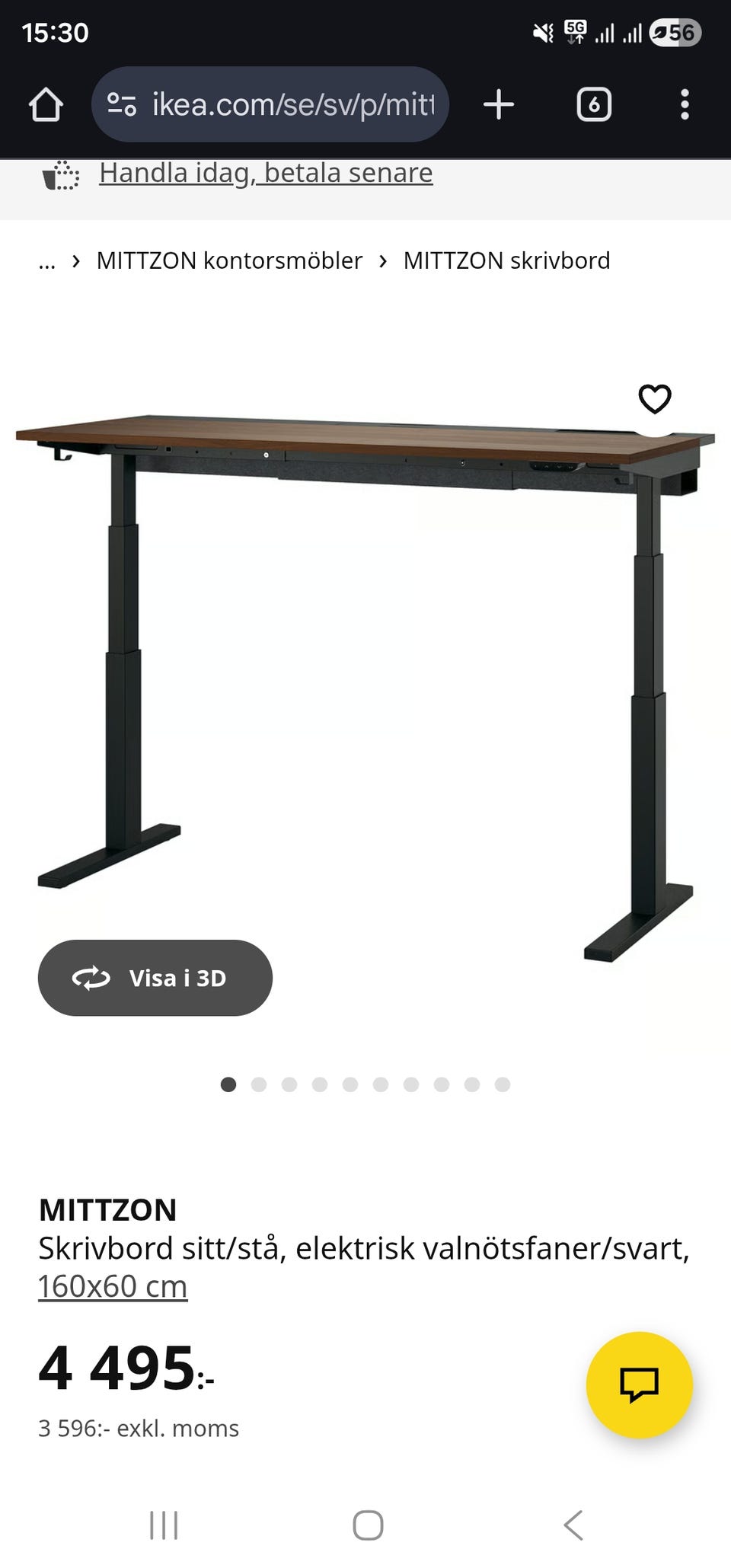Open the tab switcher showing 6 tabs
The height and width of the screenshot is (1568, 731).
pos(594,104)
